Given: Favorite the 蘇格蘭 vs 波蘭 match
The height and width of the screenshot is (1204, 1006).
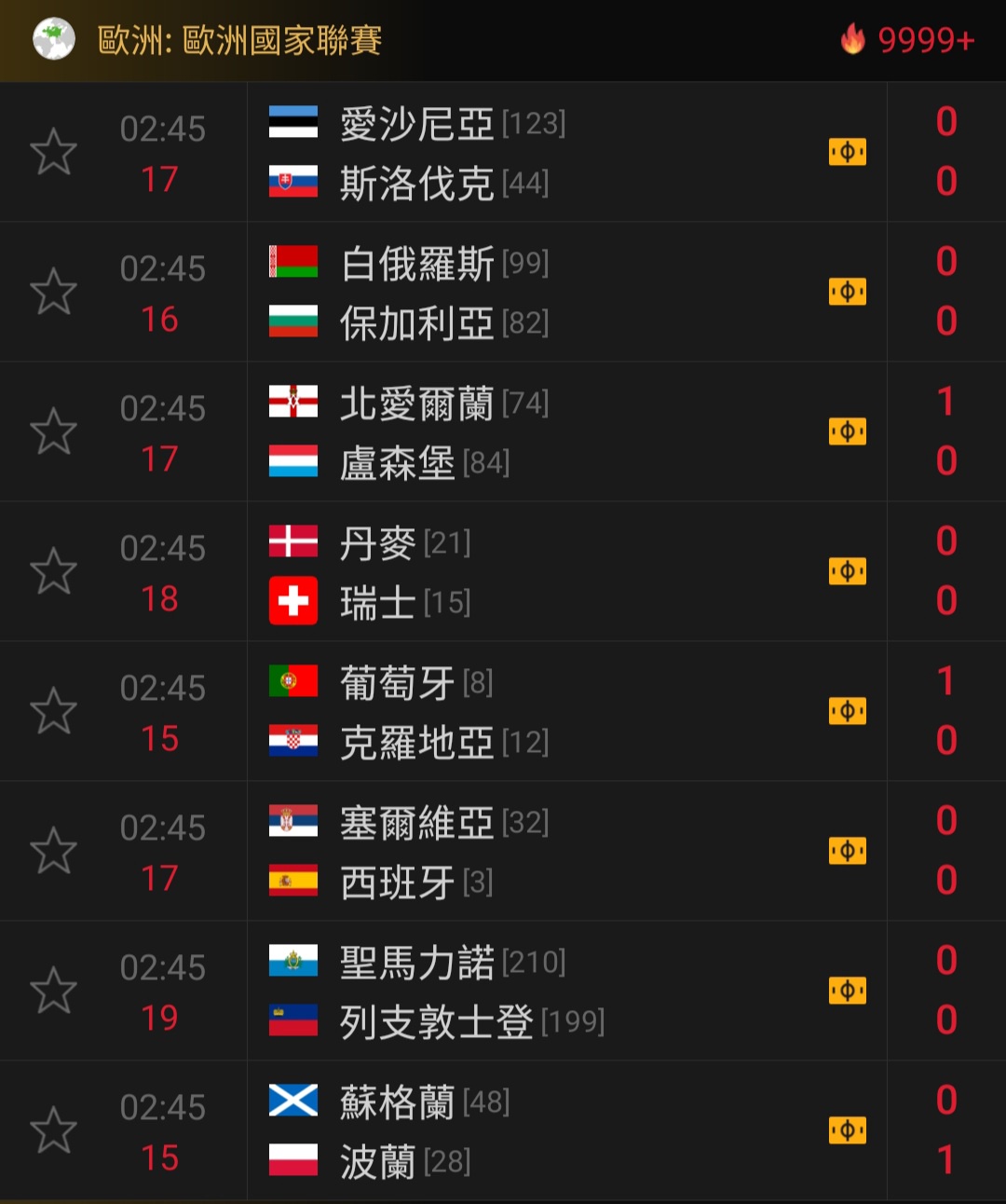Looking at the screenshot, I should [53, 1130].
